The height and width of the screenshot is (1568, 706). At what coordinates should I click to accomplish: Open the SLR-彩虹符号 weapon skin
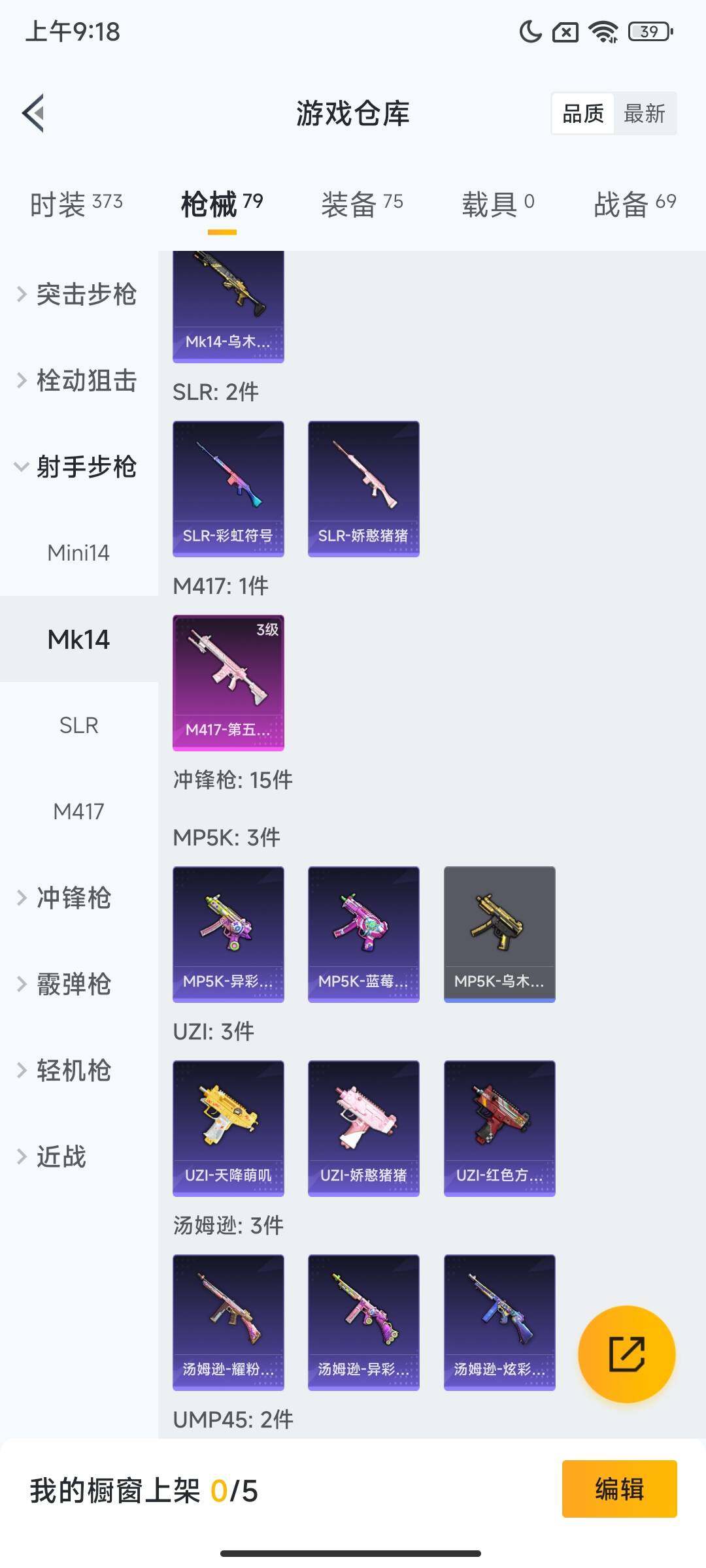pyautogui.click(x=228, y=489)
